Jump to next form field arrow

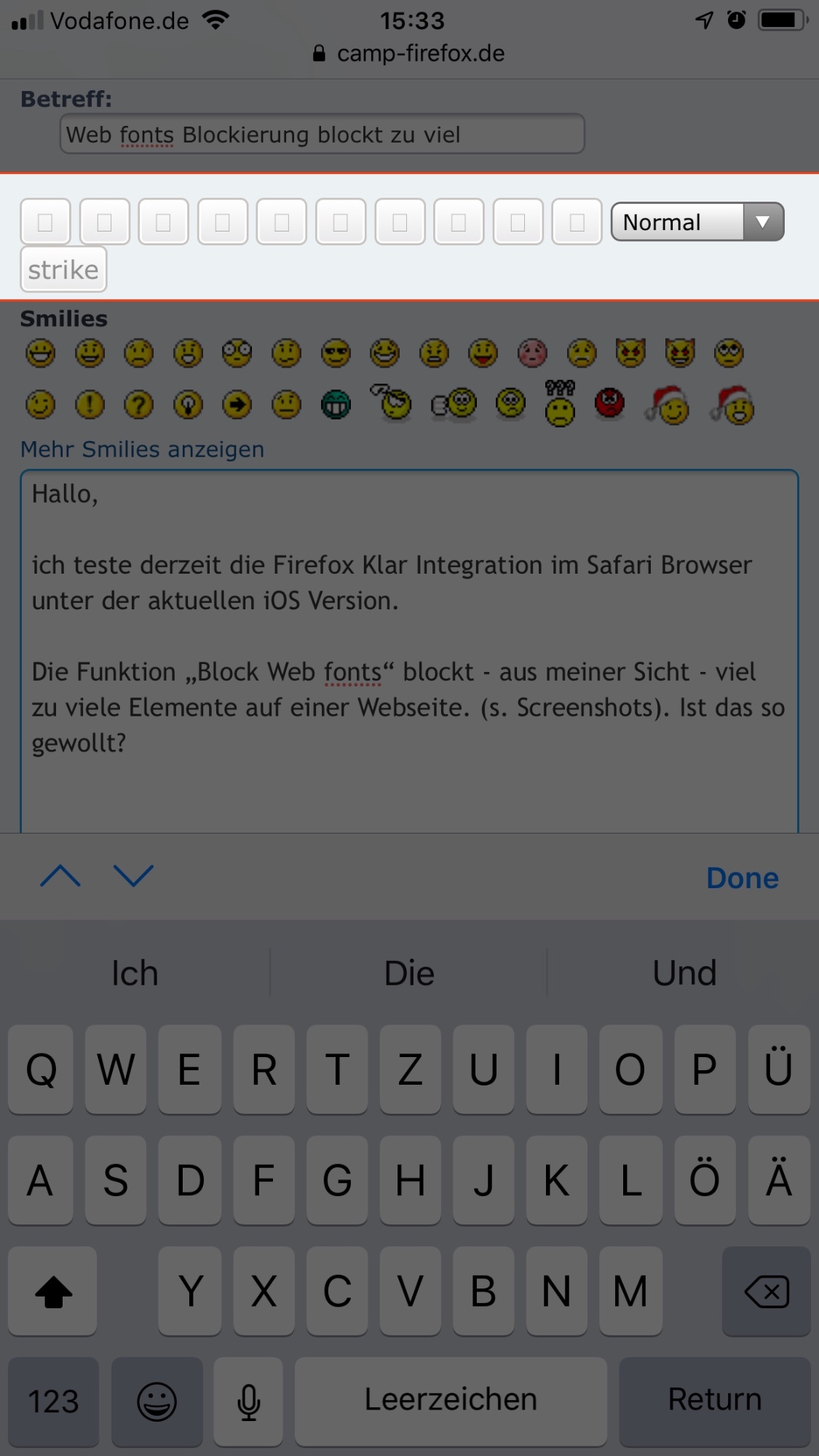134,876
